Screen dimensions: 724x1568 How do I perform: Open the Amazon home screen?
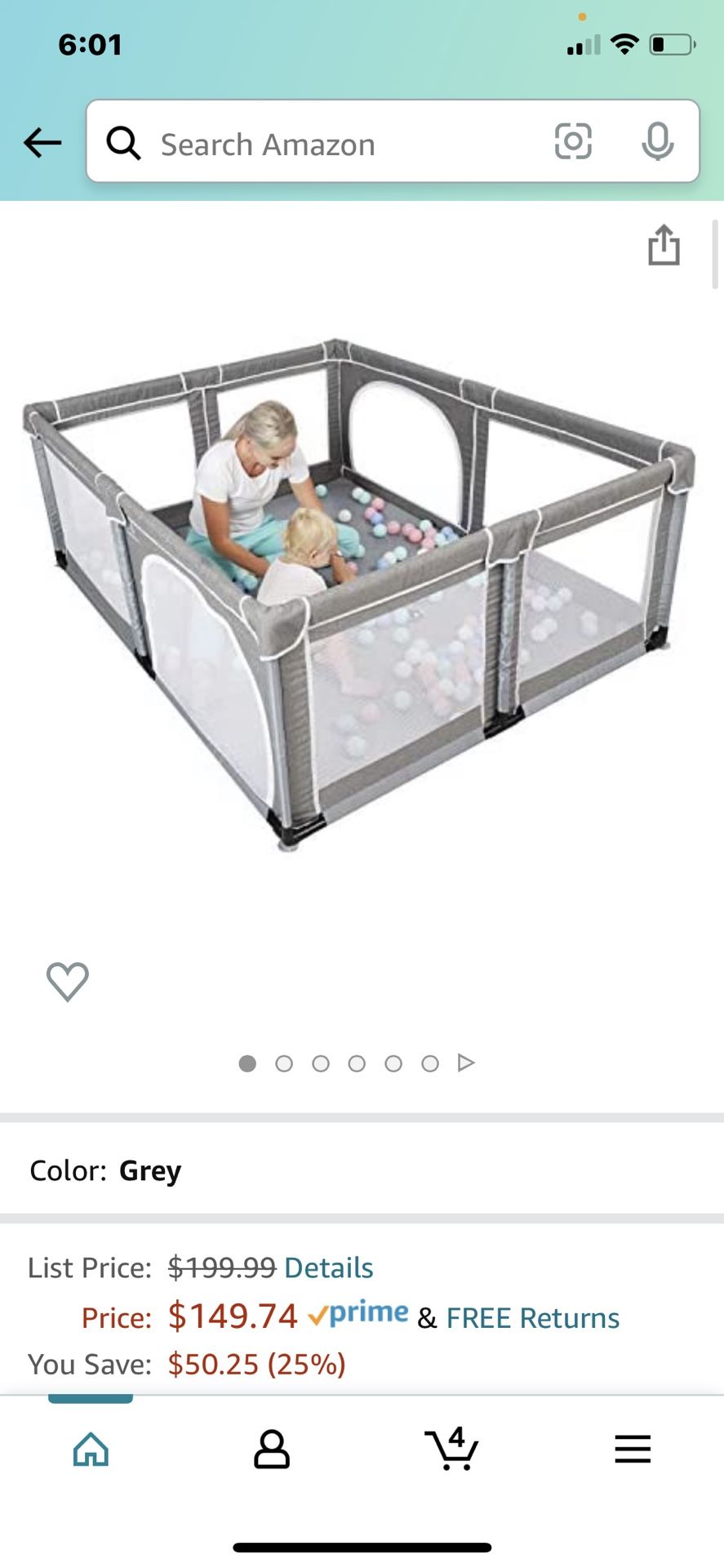(x=90, y=1450)
